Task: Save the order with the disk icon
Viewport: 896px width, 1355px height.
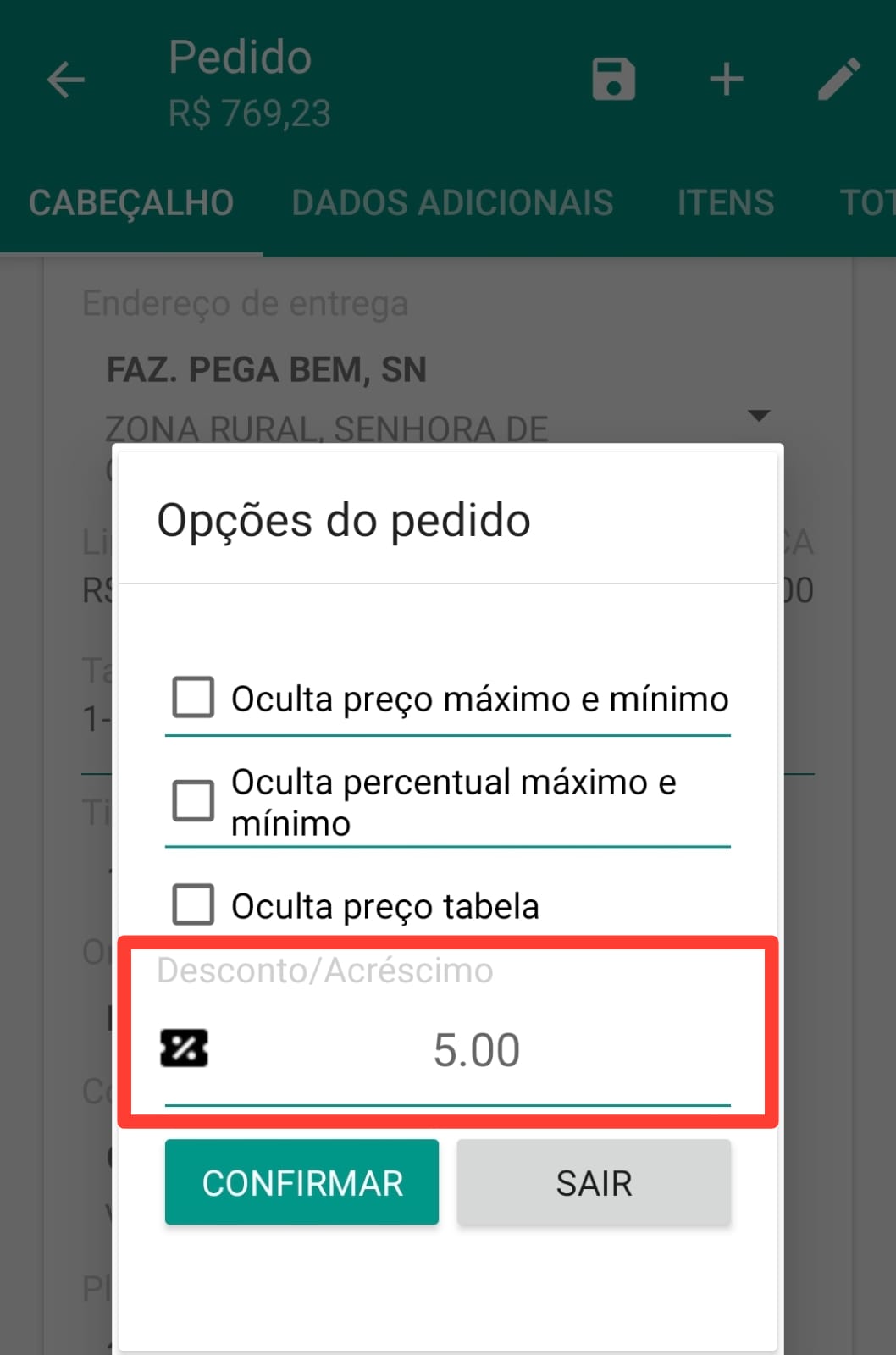Action: coord(613,80)
